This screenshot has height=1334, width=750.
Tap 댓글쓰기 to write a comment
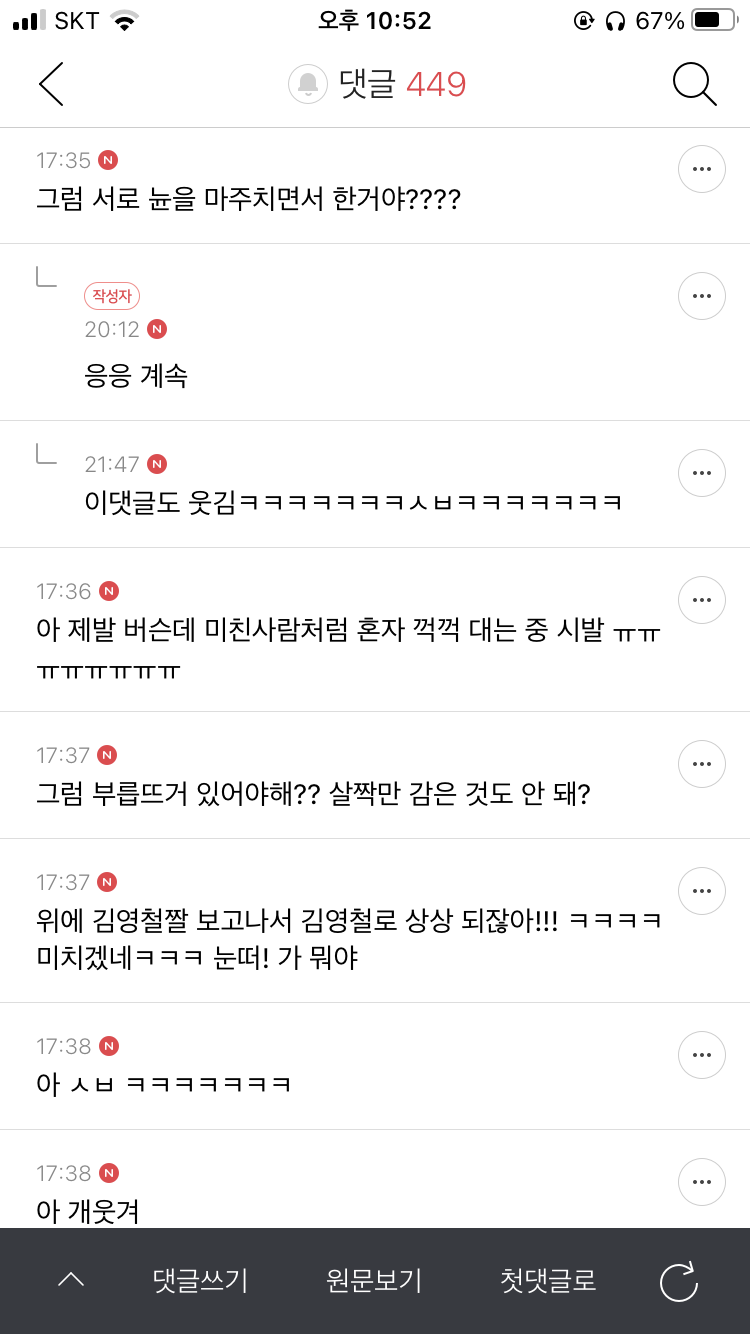tap(199, 1281)
